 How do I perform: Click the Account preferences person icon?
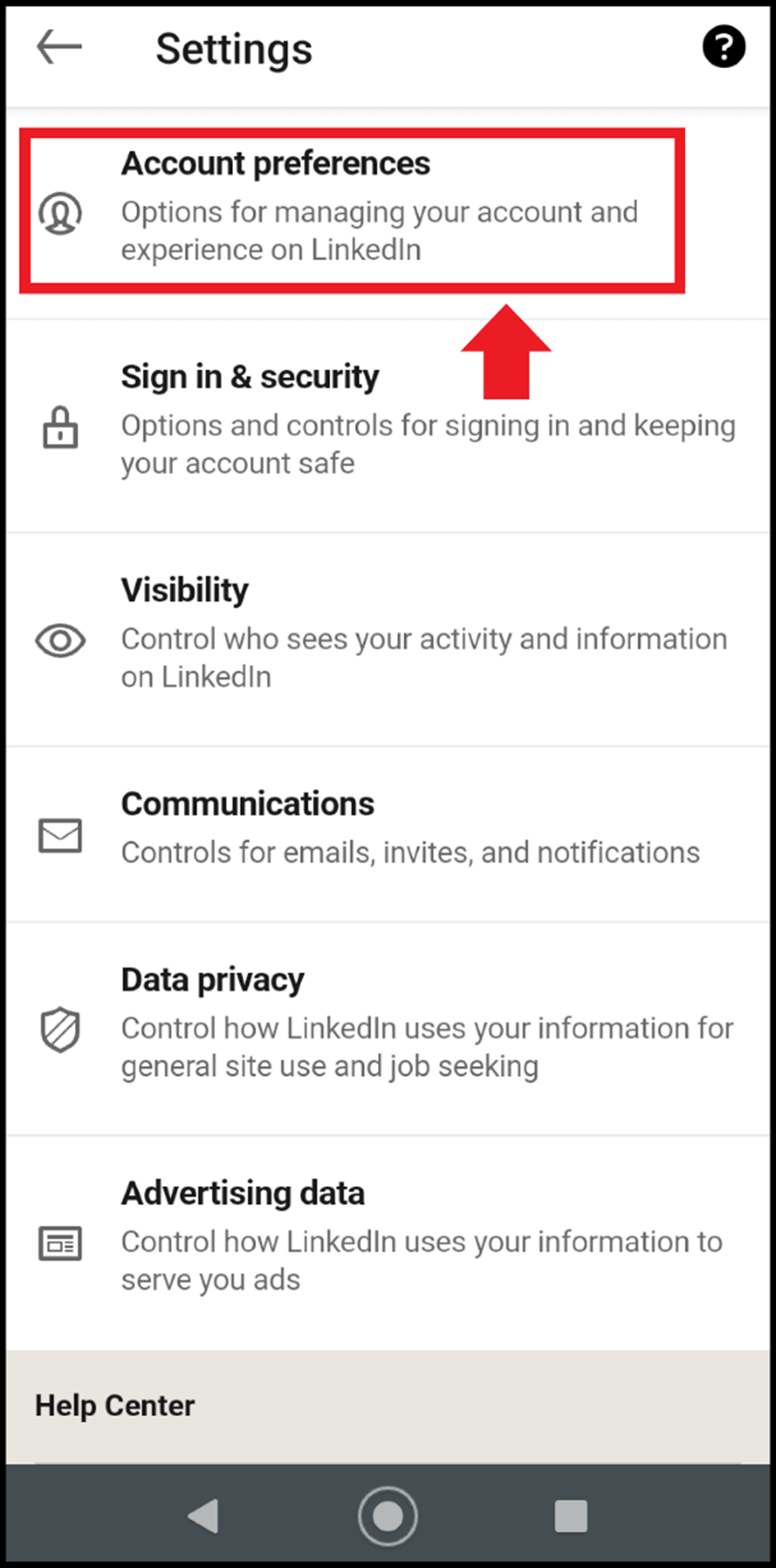click(x=60, y=212)
